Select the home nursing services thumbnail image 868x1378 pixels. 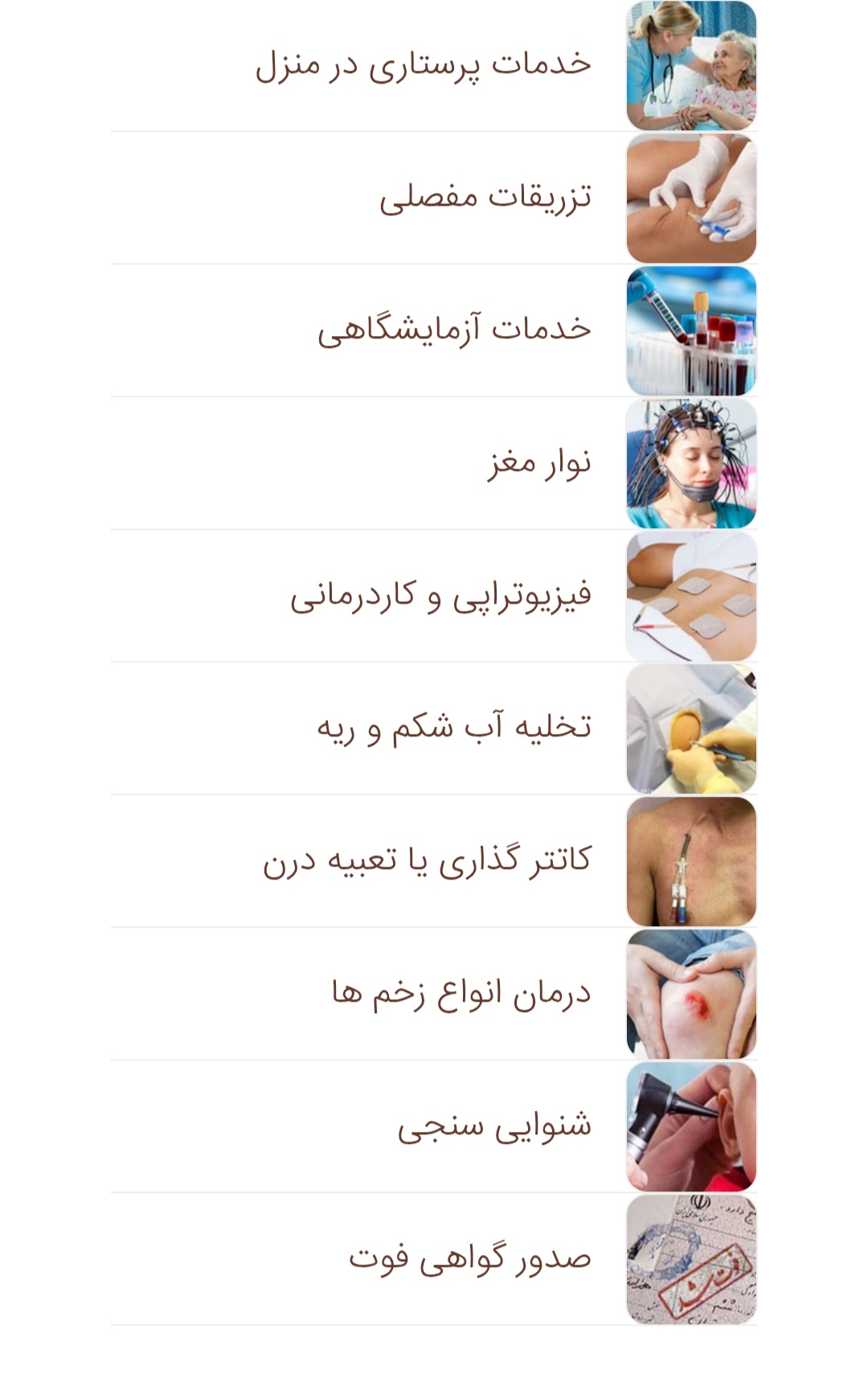(693, 64)
